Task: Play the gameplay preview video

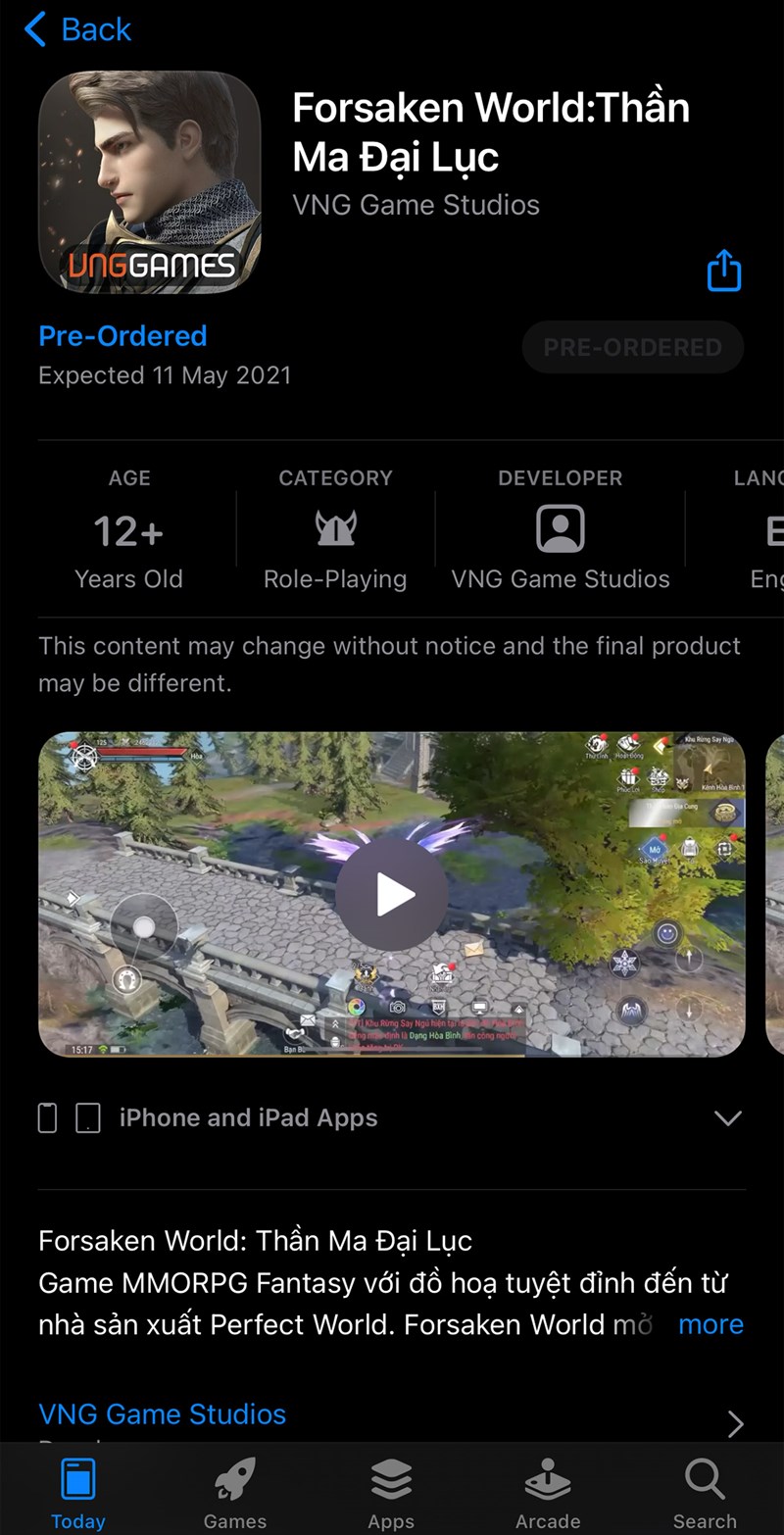Action: click(392, 894)
